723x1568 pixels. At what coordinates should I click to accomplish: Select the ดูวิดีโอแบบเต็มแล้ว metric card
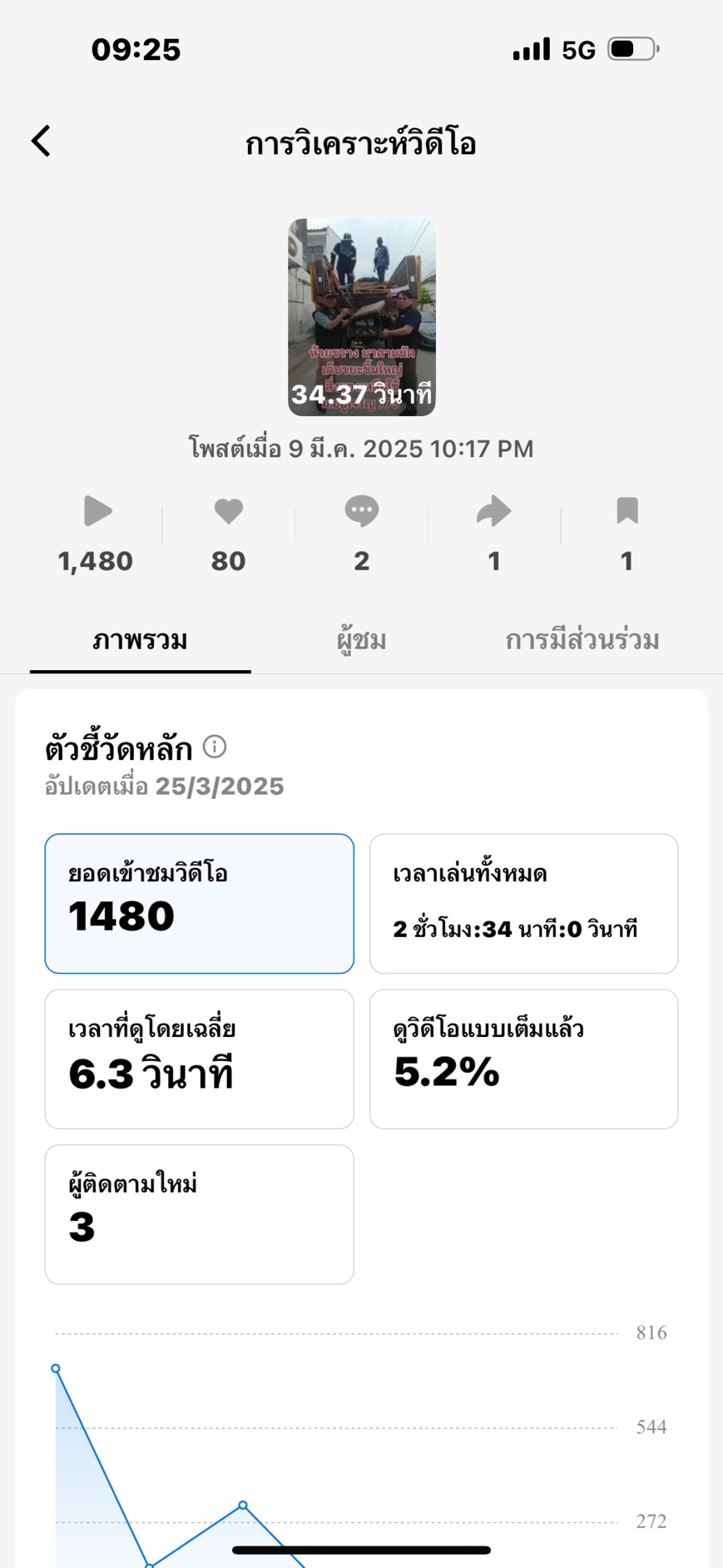pyautogui.click(x=524, y=1059)
